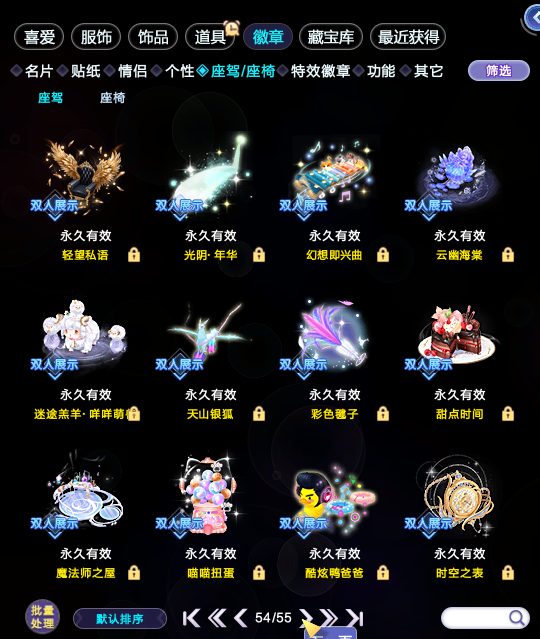Switch to the 座椅 sub-tab
Viewport: 540px width, 639px height.
(x=112, y=98)
